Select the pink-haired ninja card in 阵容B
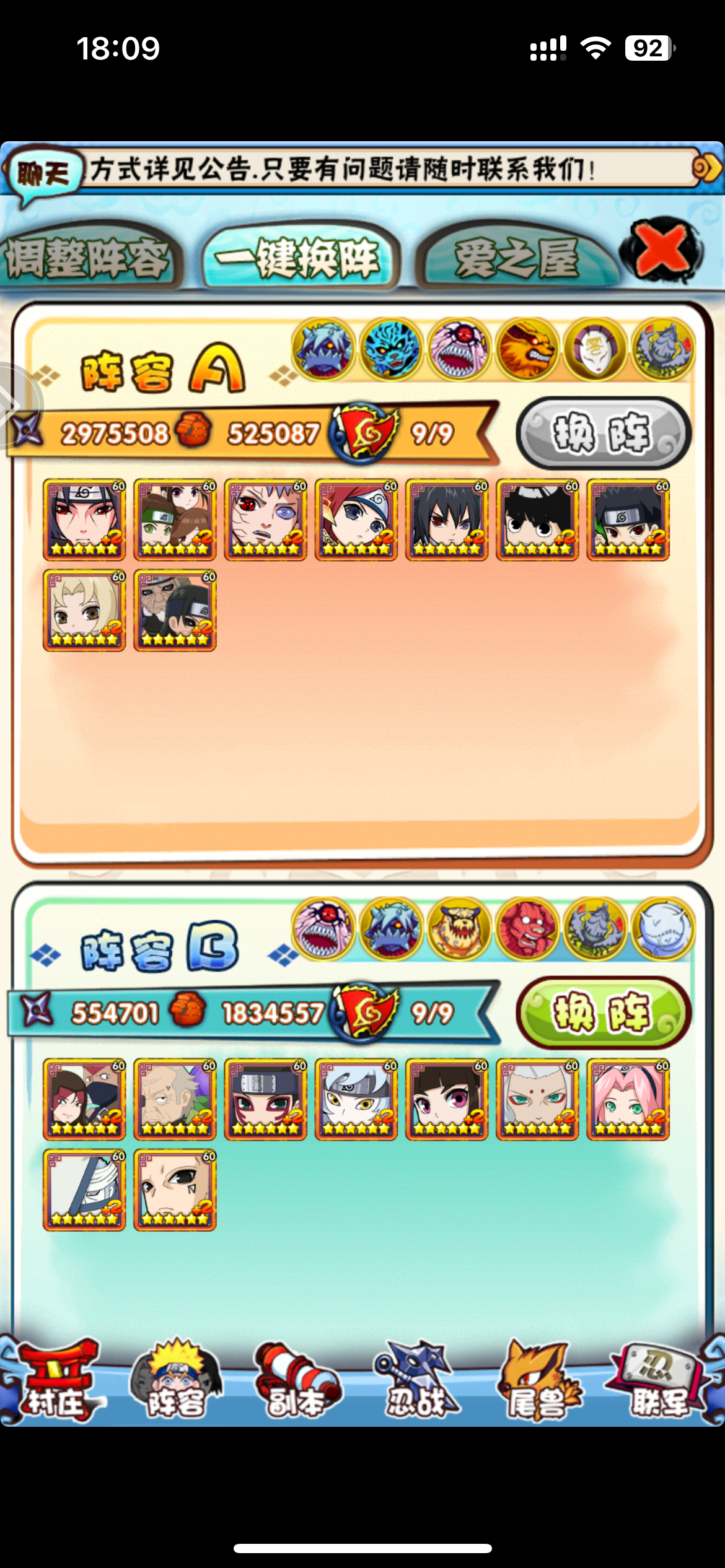The width and height of the screenshot is (725, 1568). 628,1099
